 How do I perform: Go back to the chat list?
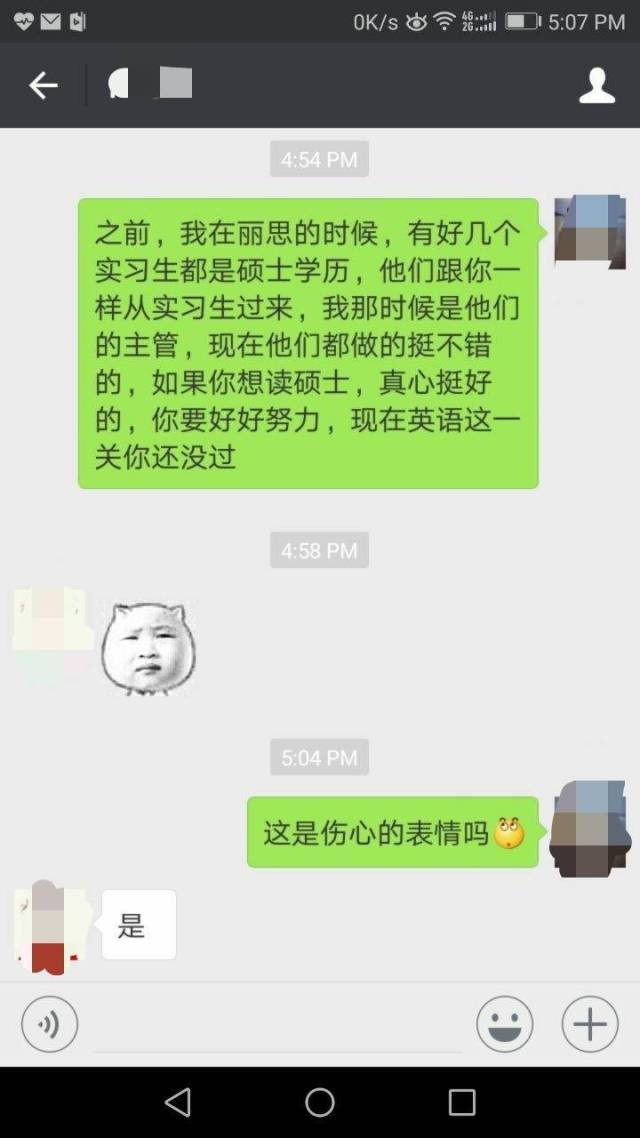(x=43, y=86)
